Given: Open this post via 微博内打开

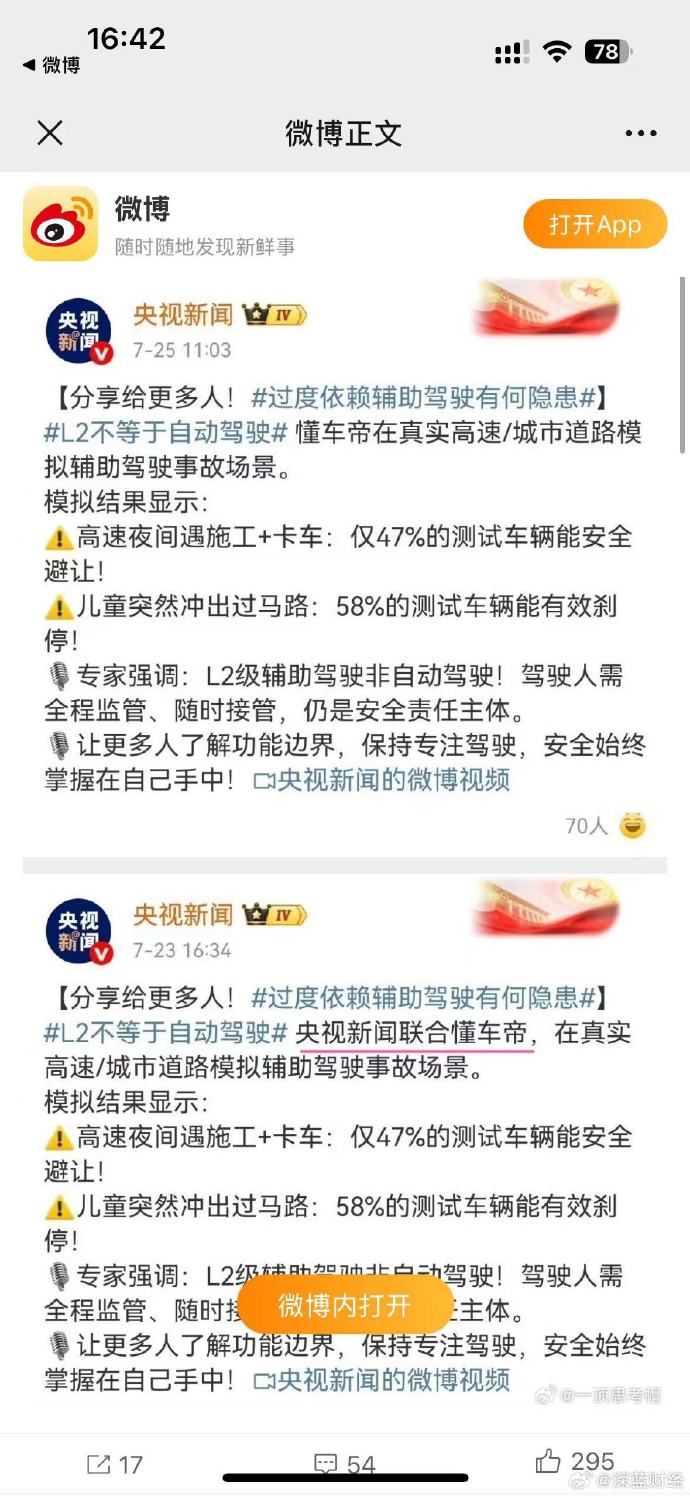Looking at the screenshot, I should [345, 1305].
